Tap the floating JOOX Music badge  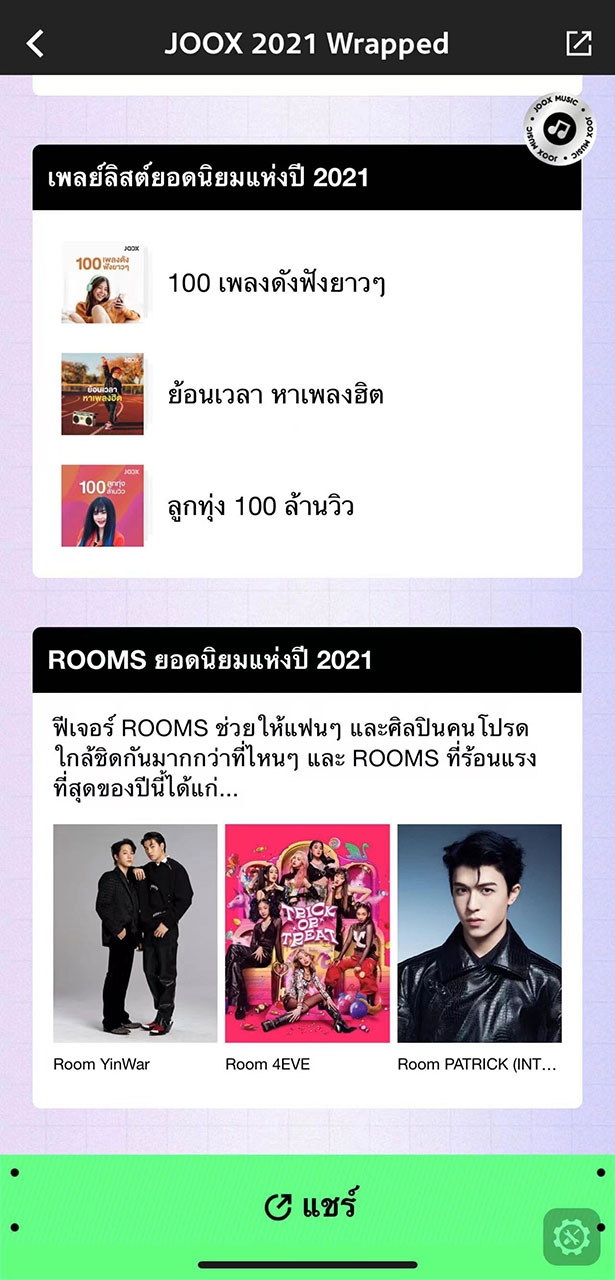[560, 129]
